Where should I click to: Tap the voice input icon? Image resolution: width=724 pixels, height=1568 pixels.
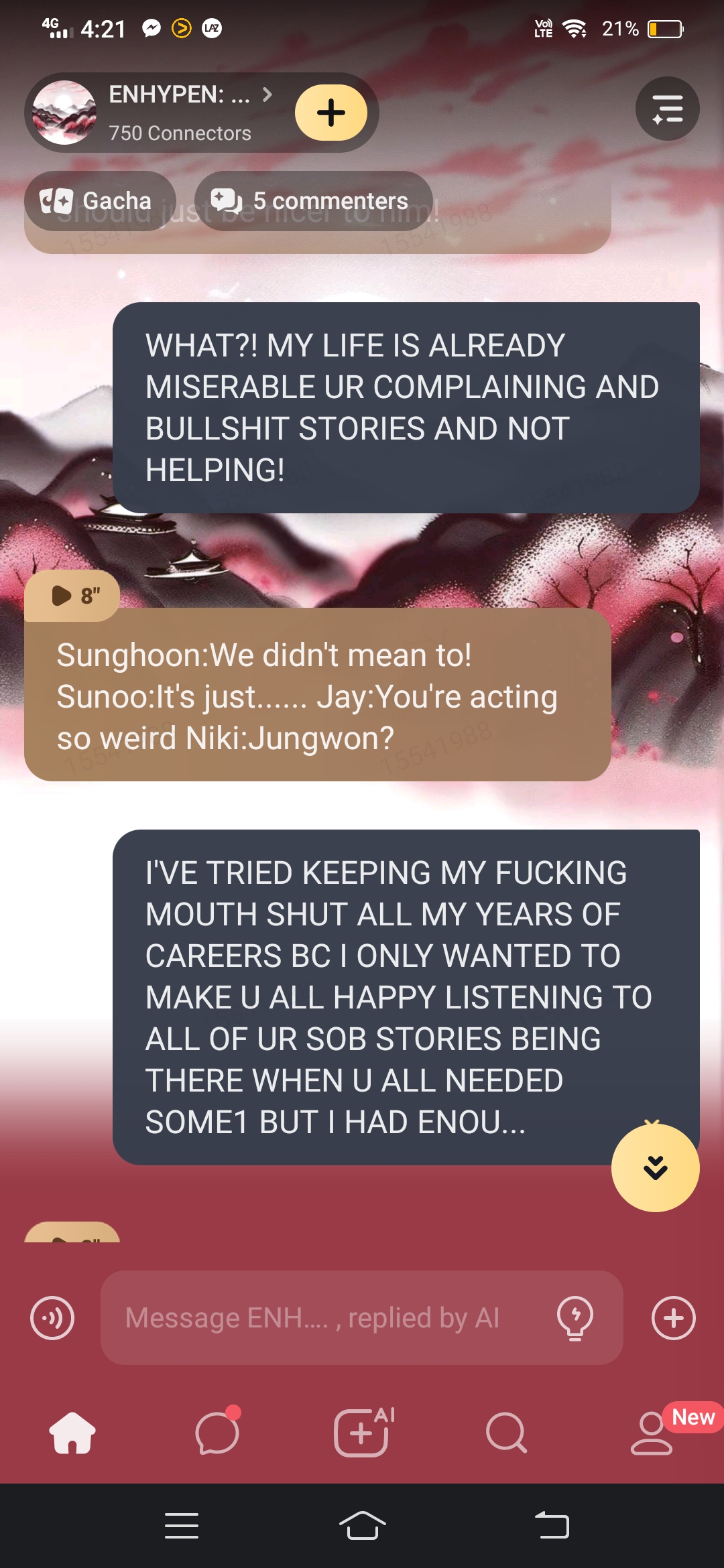tap(52, 1318)
